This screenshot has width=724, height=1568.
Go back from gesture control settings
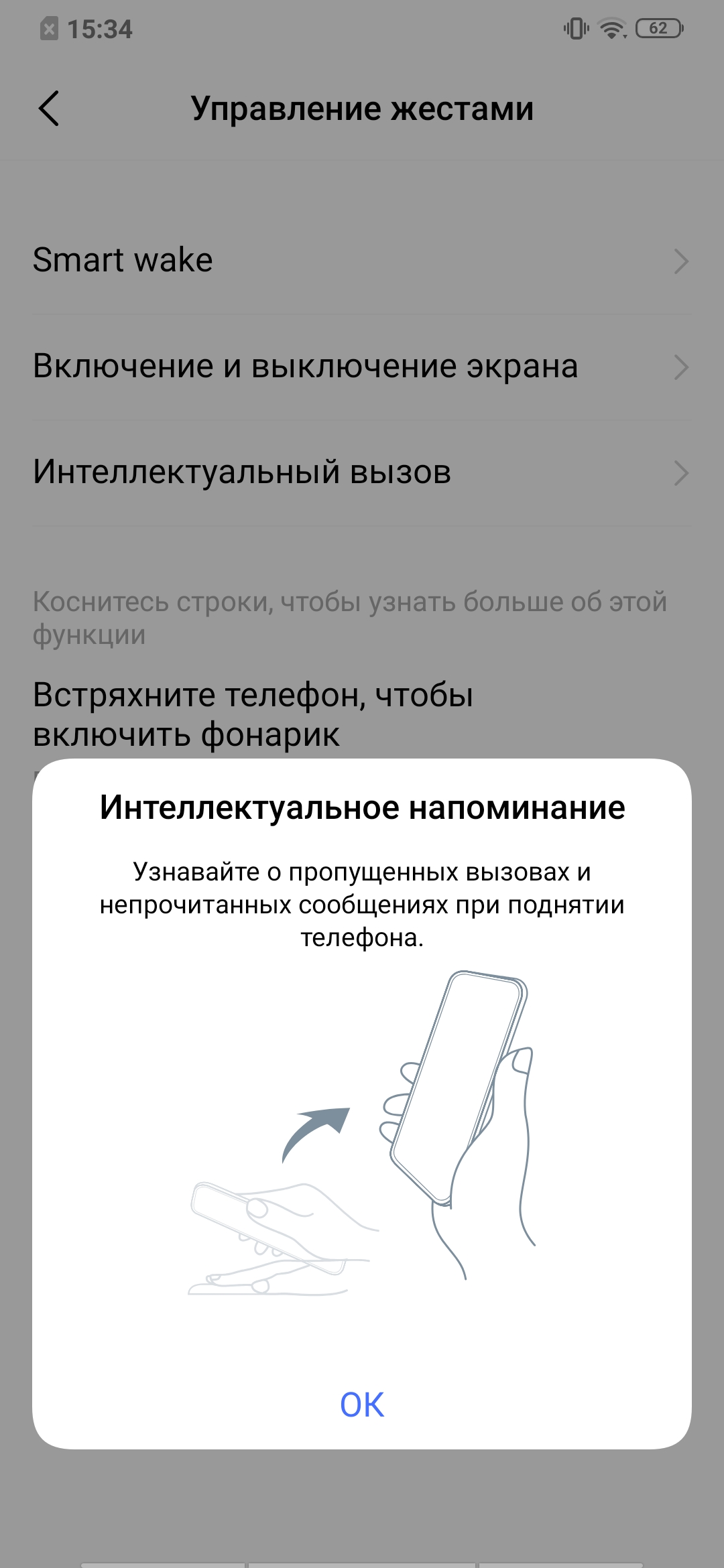coord(49,109)
